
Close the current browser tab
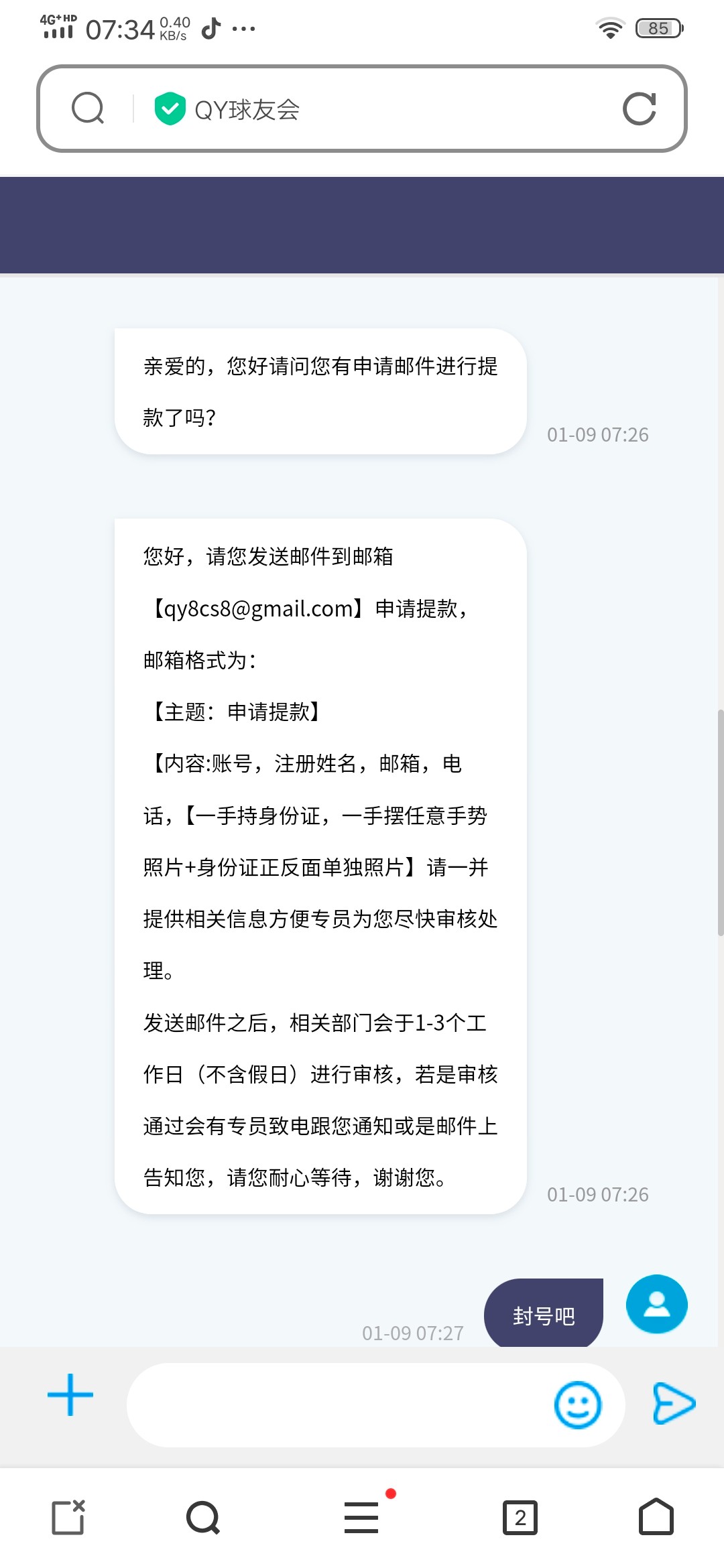click(68, 1517)
